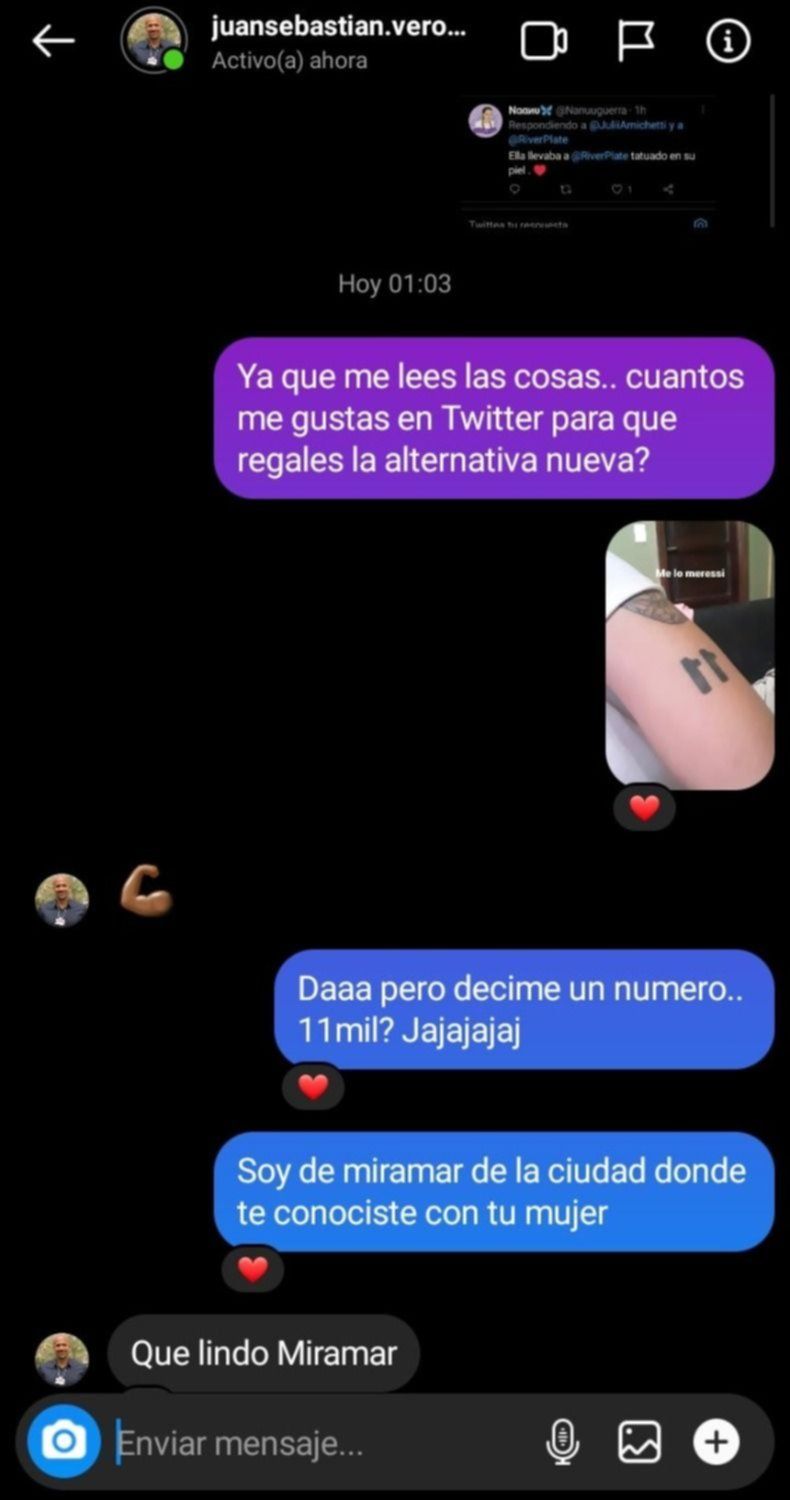Open the plus attachments menu
This screenshot has height=1500, width=790.
pyautogui.click(x=716, y=1442)
